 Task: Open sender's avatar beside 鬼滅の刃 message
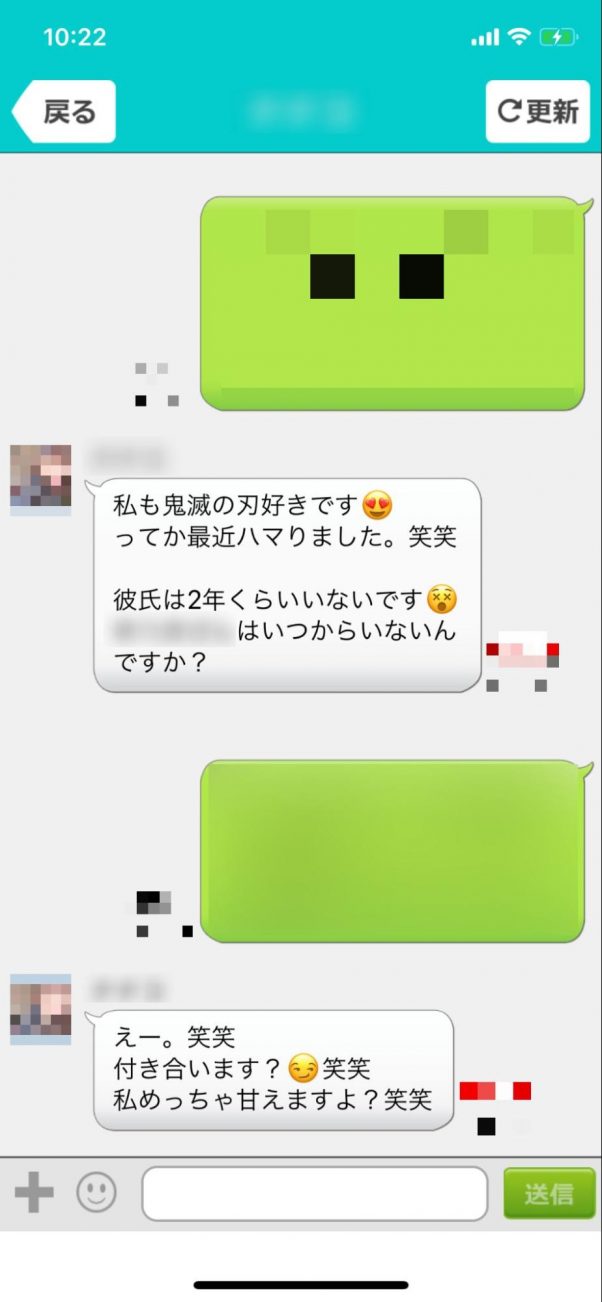click(41, 478)
